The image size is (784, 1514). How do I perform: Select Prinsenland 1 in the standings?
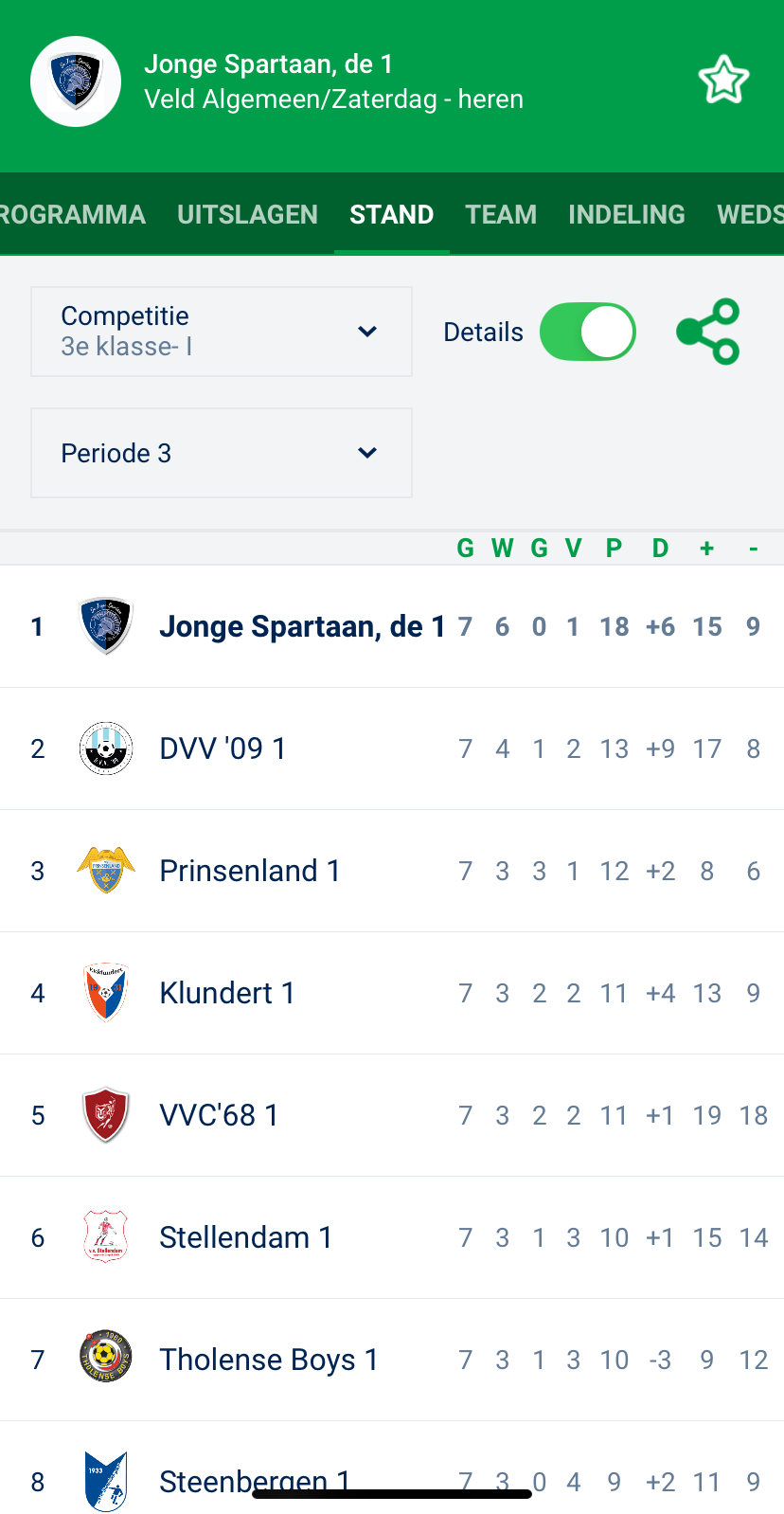392,871
